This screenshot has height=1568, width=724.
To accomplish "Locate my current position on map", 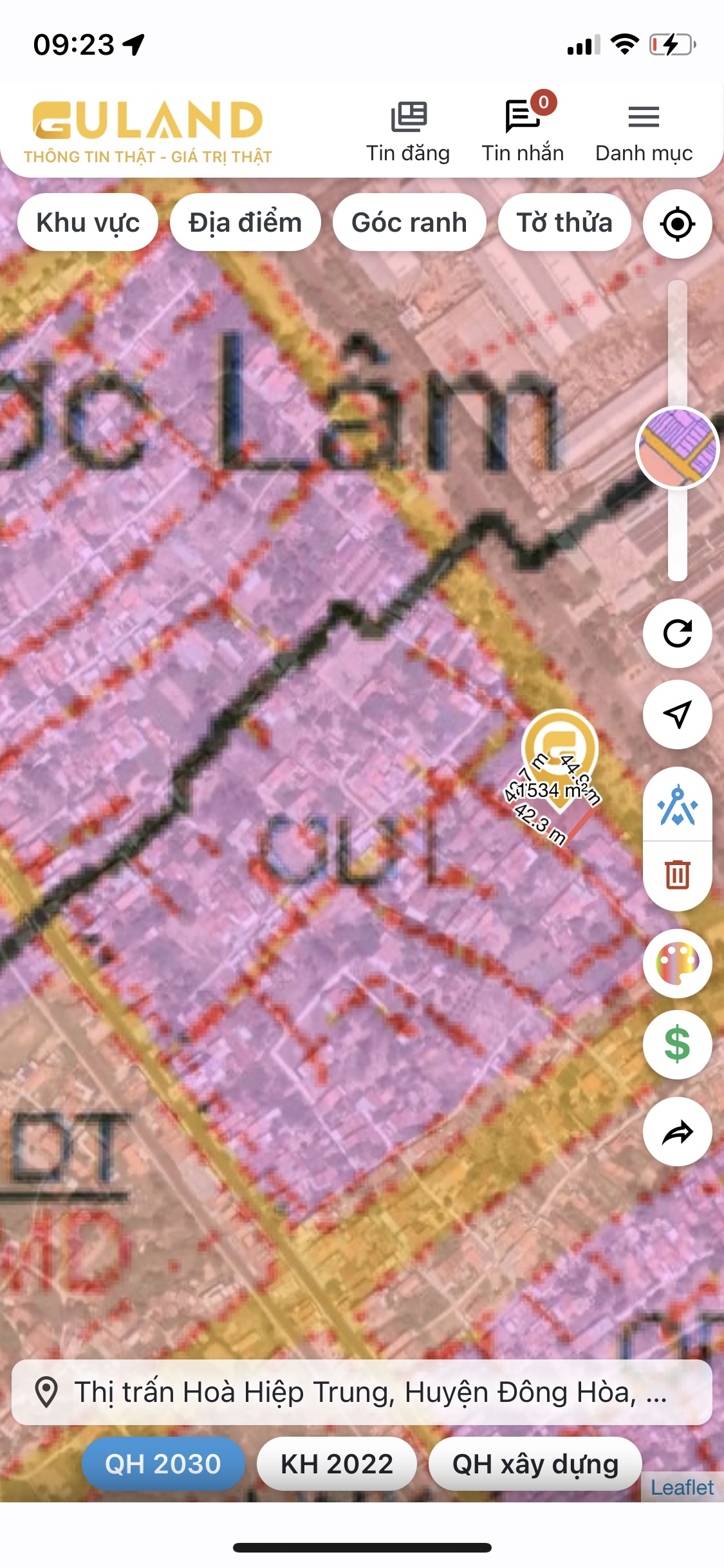I will click(677, 224).
